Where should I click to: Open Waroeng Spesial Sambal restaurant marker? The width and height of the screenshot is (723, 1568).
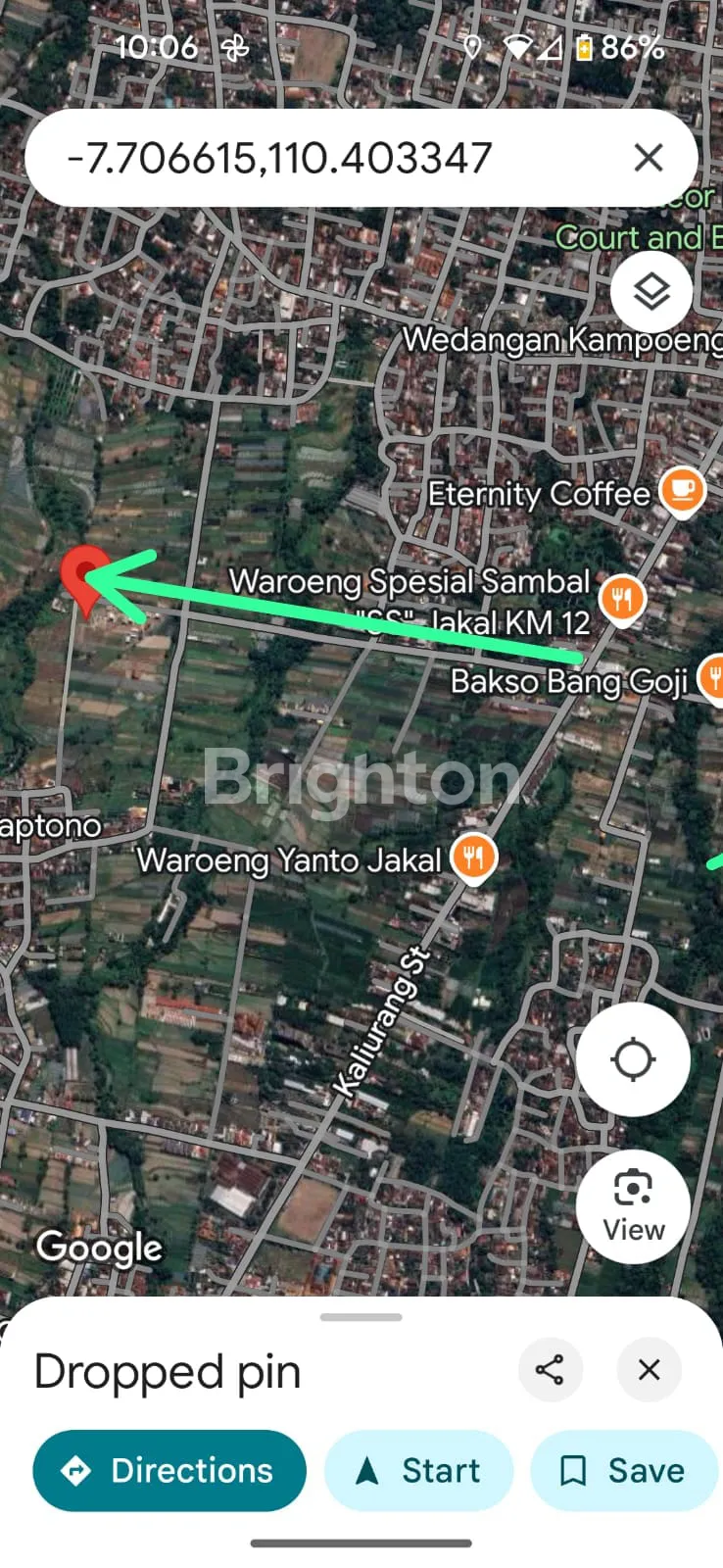(x=622, y=596)
